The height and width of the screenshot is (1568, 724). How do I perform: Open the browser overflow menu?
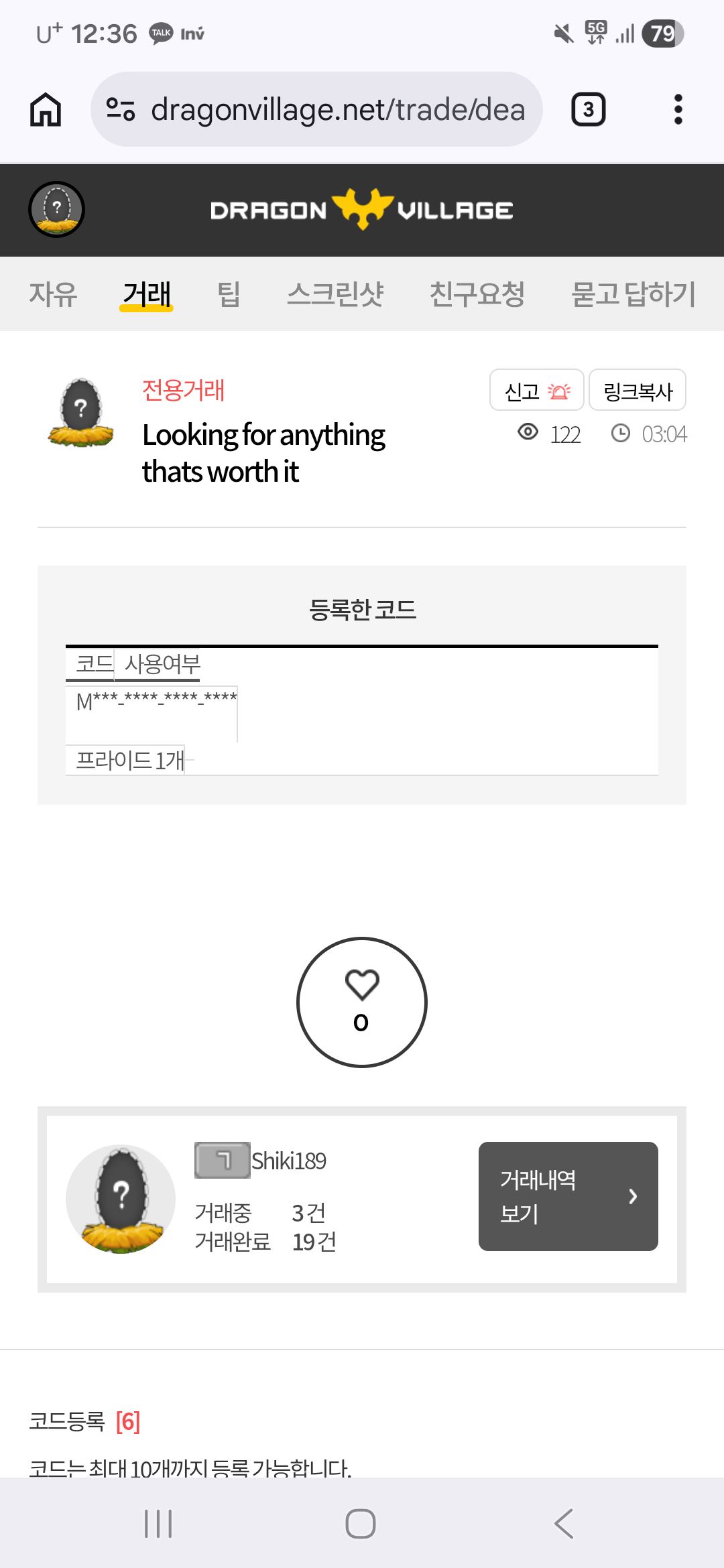(x=678, y=109)
